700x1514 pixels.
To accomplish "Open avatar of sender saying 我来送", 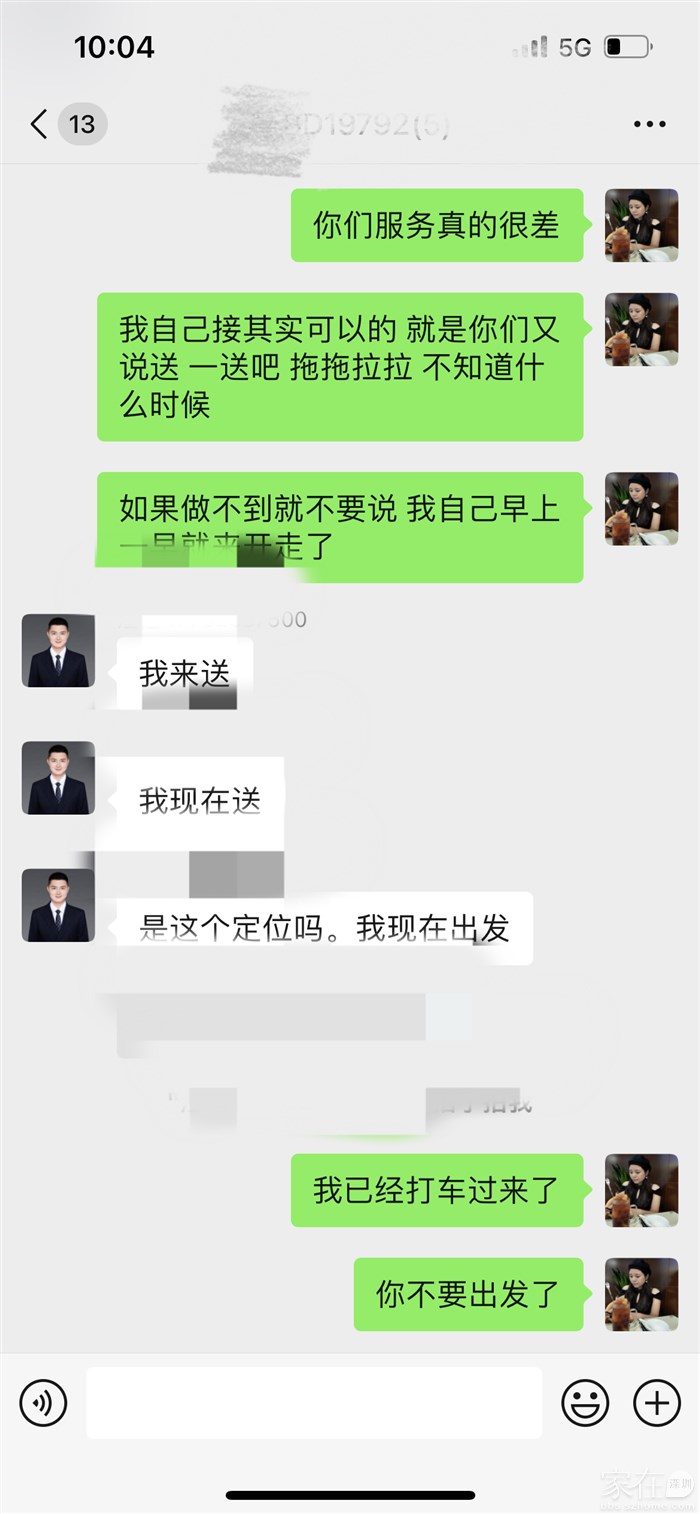I will coord(58,651).
